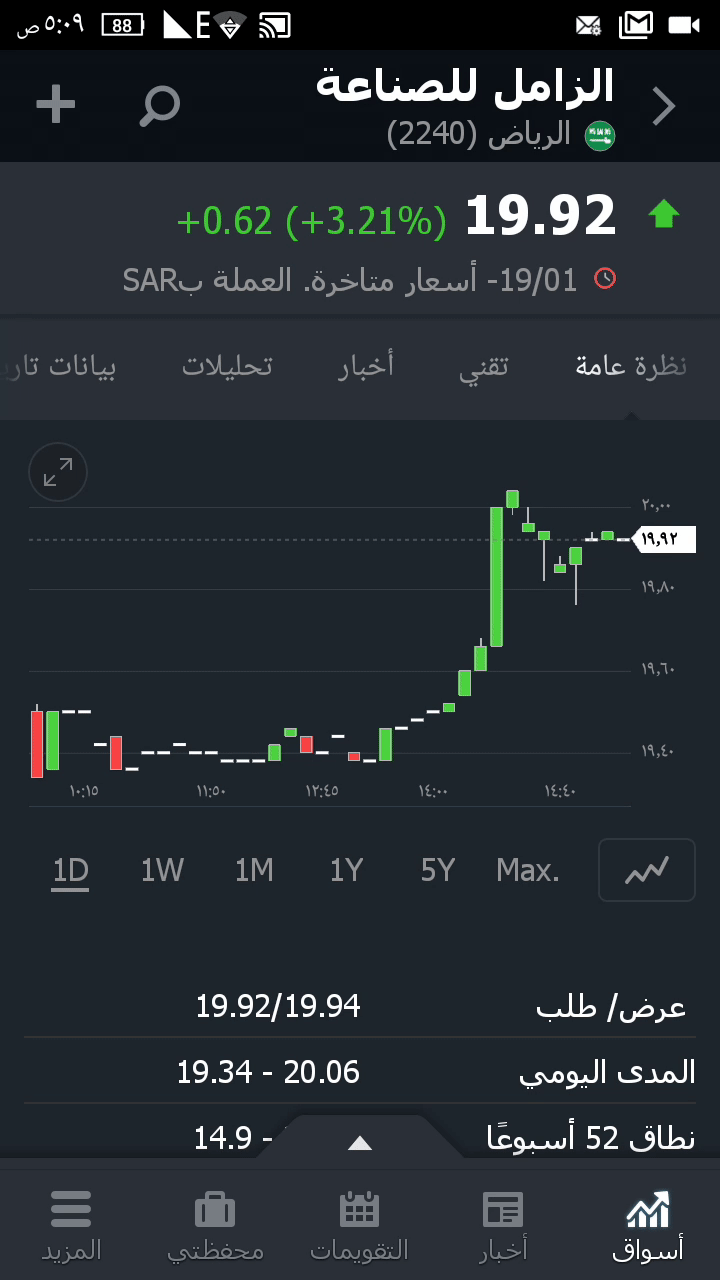Tap the plus icon to add to watchlist
This screenshot has width=720, height=1280.
click(x=56, y=105)
